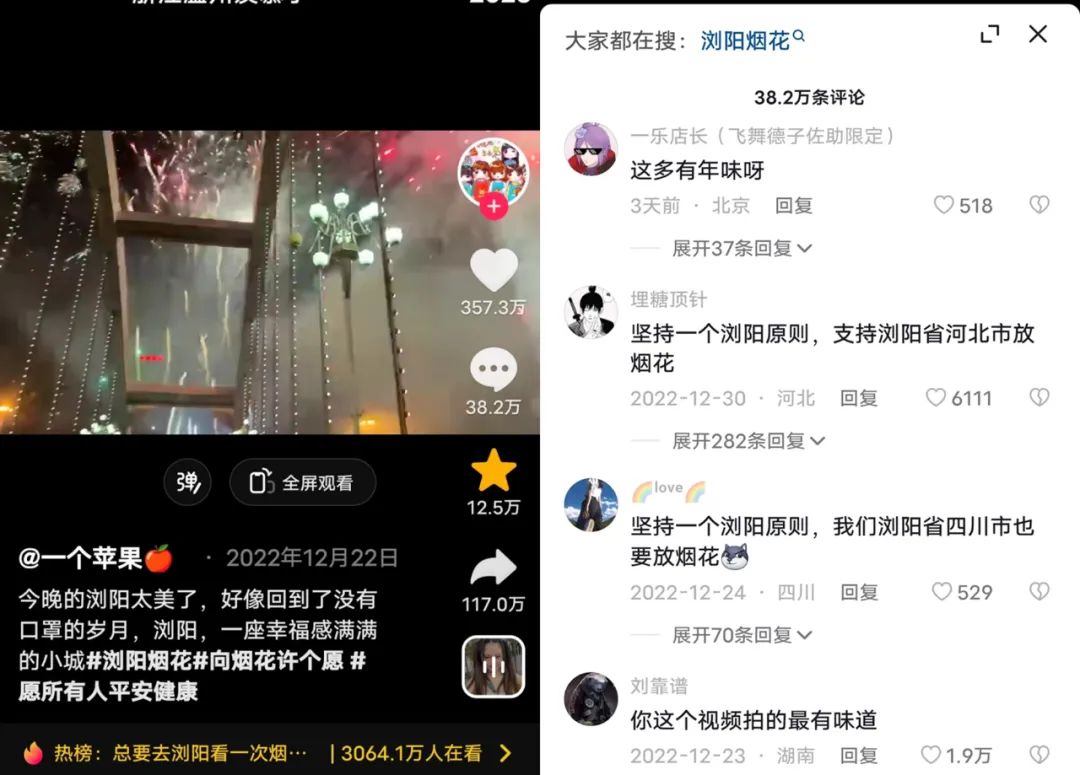Viewport: 1080px width, 775px height.
Task: Tap 全屏观看 to watch fullscreen
Action: pyautogui.click(x=303, y=483)
